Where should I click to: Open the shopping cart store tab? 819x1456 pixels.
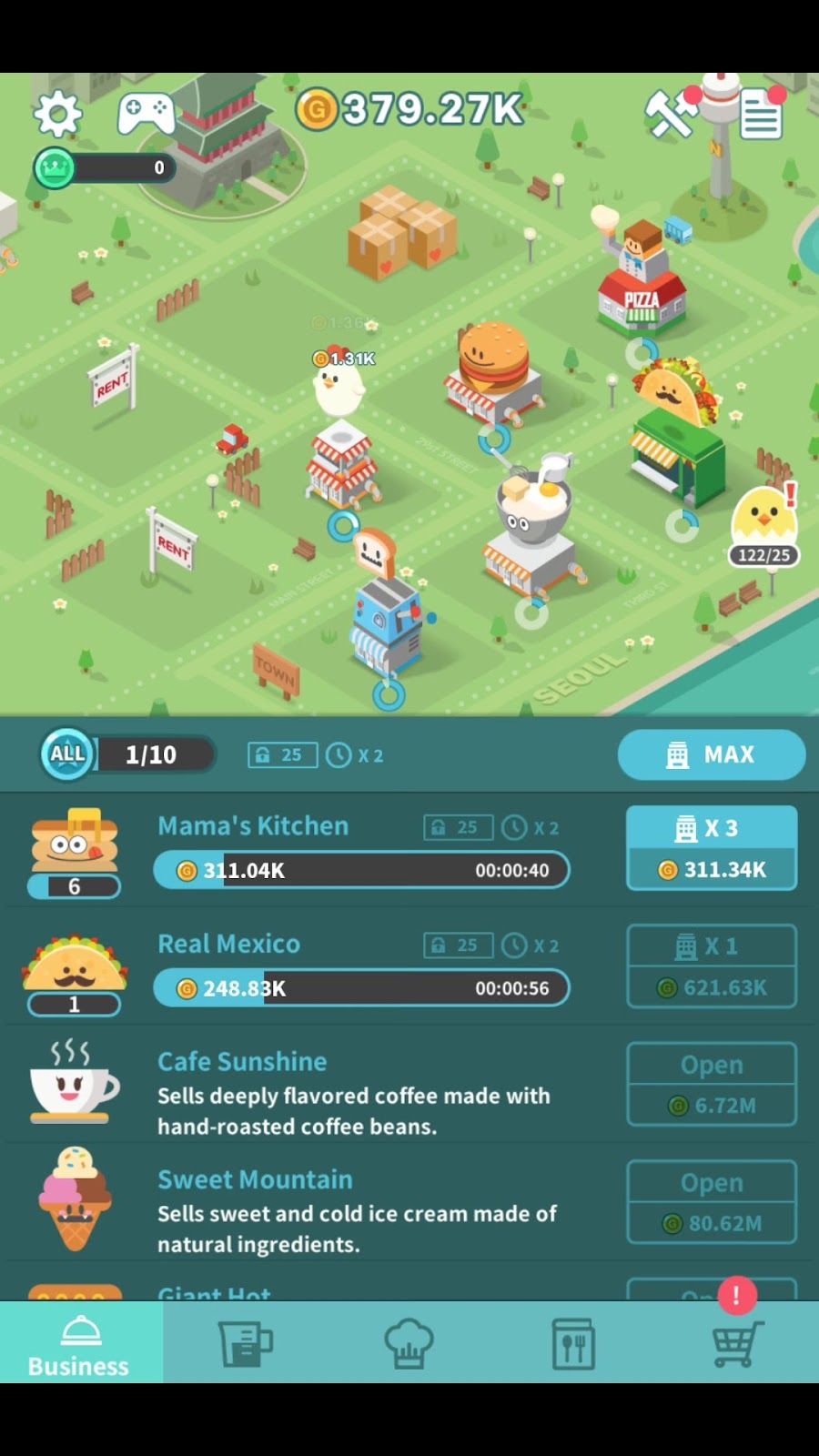coord(735,1343)
